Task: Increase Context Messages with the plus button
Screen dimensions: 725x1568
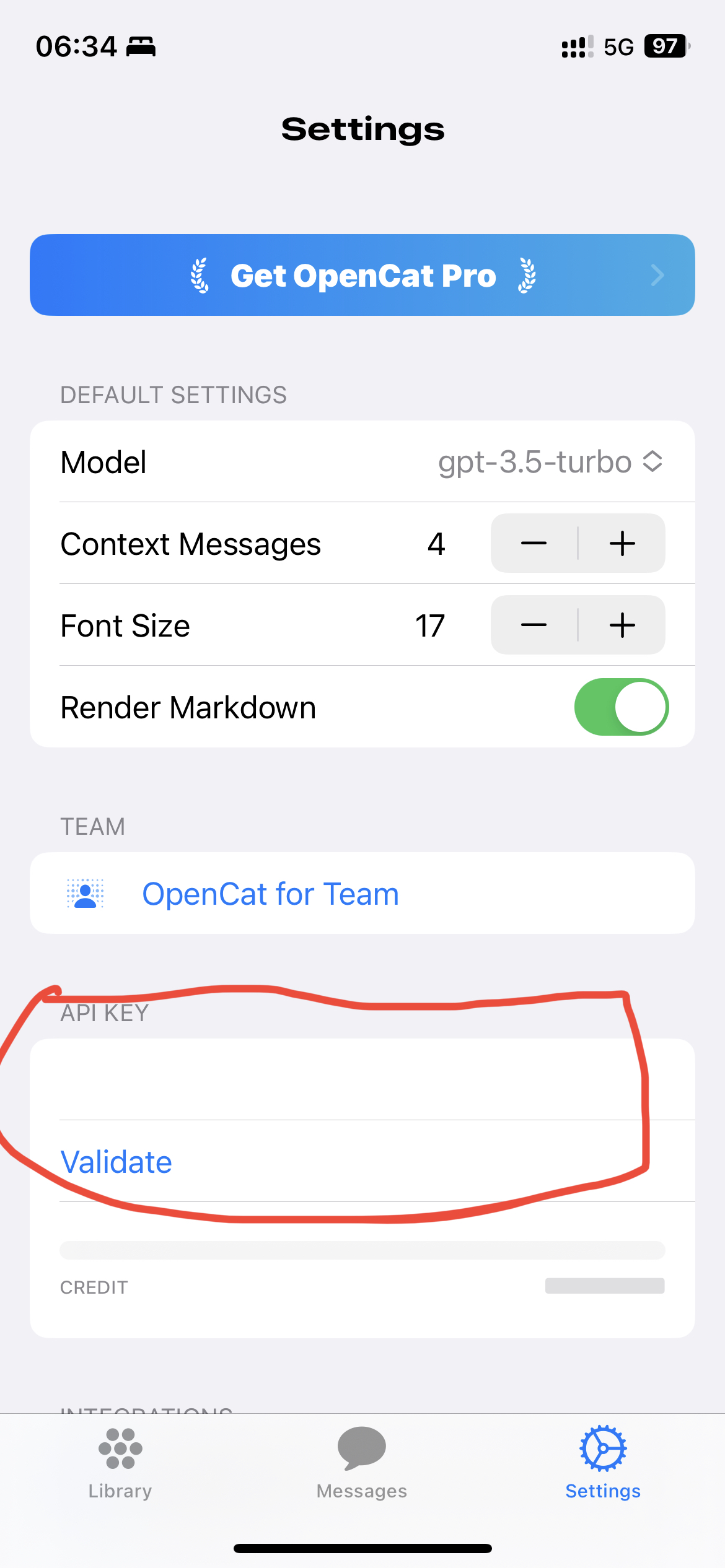Action: tap(622, 544)
